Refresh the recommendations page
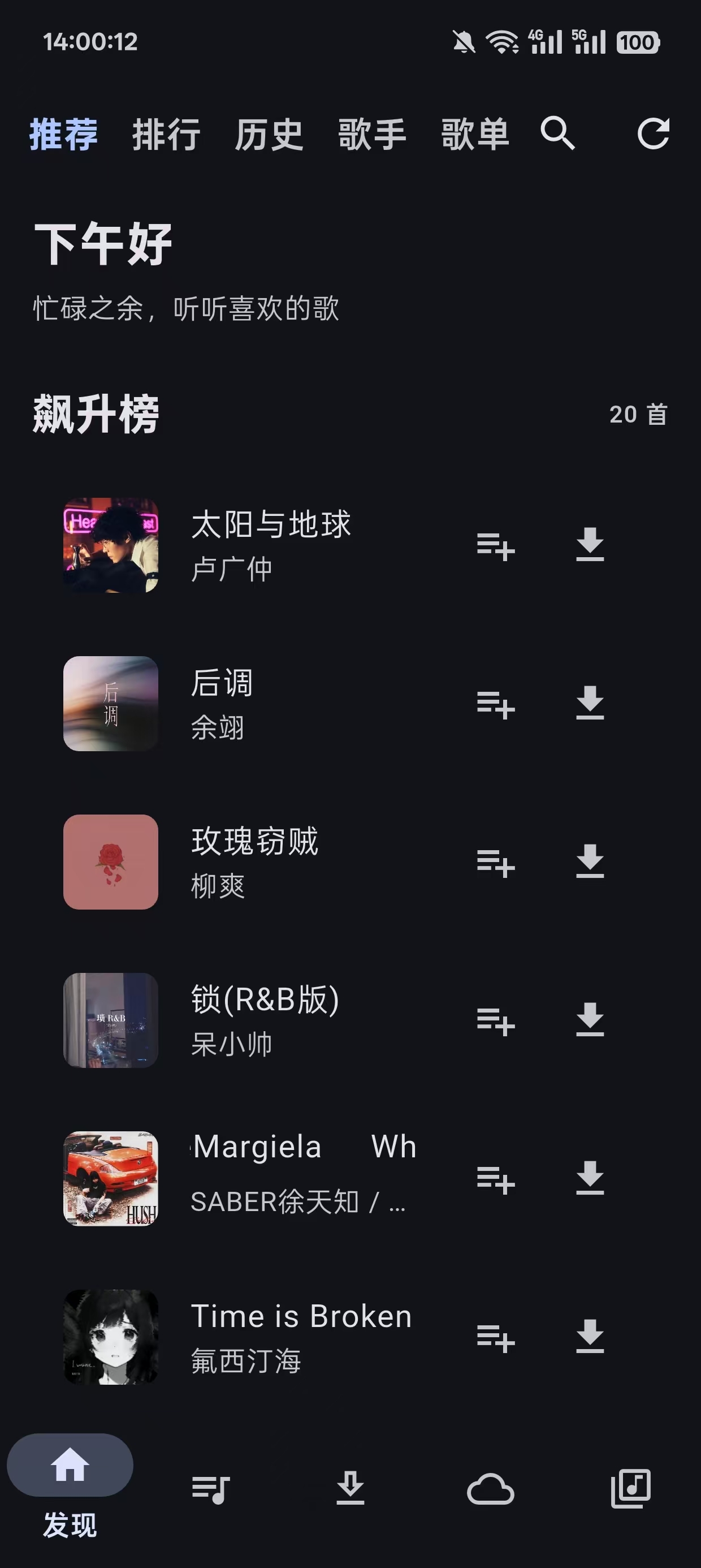The height and width of the screenshot is (1568, 701). click(x=653, y=135)
